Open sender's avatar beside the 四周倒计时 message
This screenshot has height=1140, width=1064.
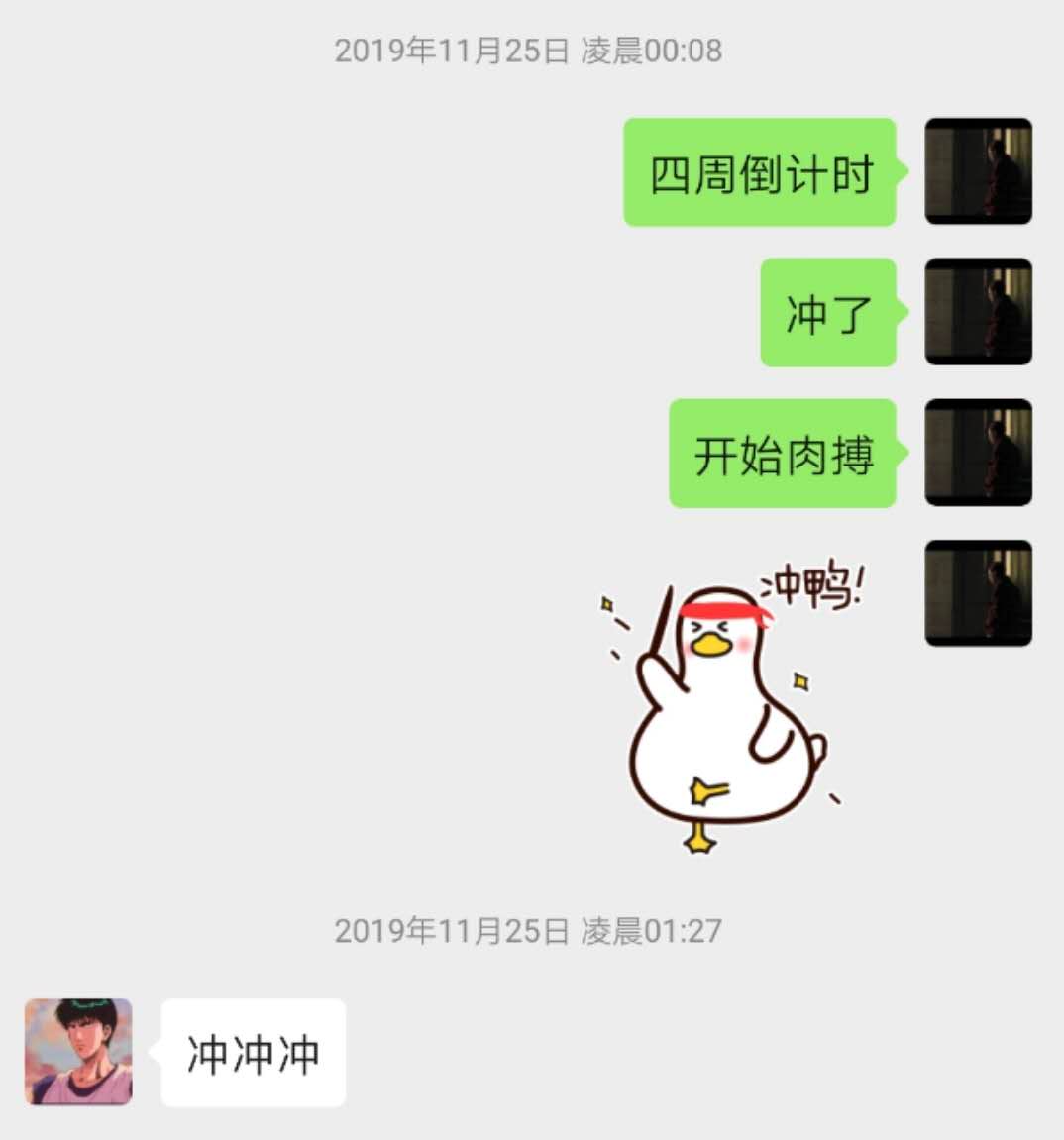pos(978,171)
